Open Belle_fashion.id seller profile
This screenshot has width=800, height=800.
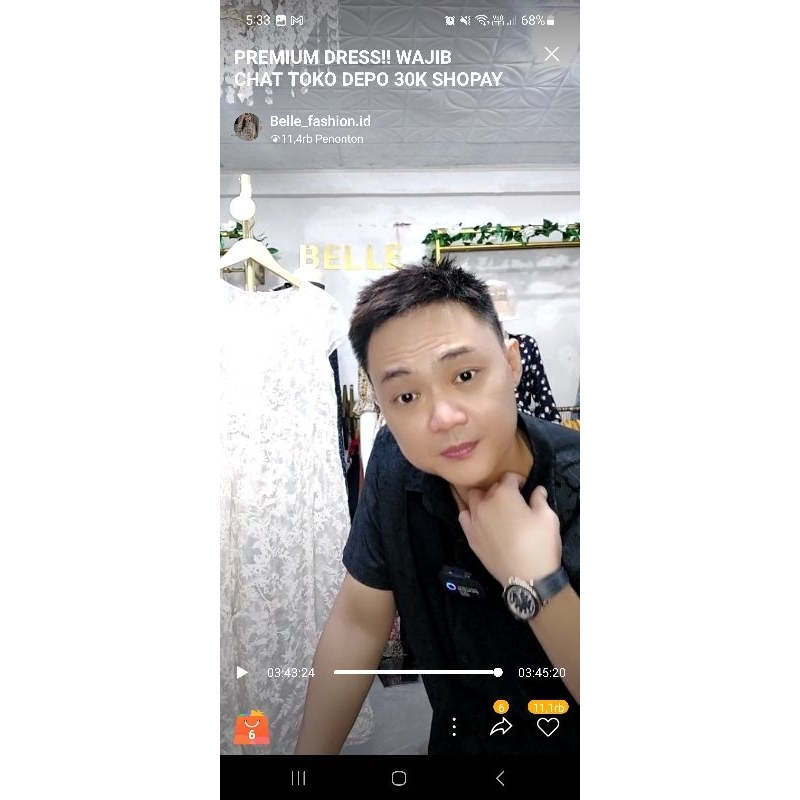[319, 121]
